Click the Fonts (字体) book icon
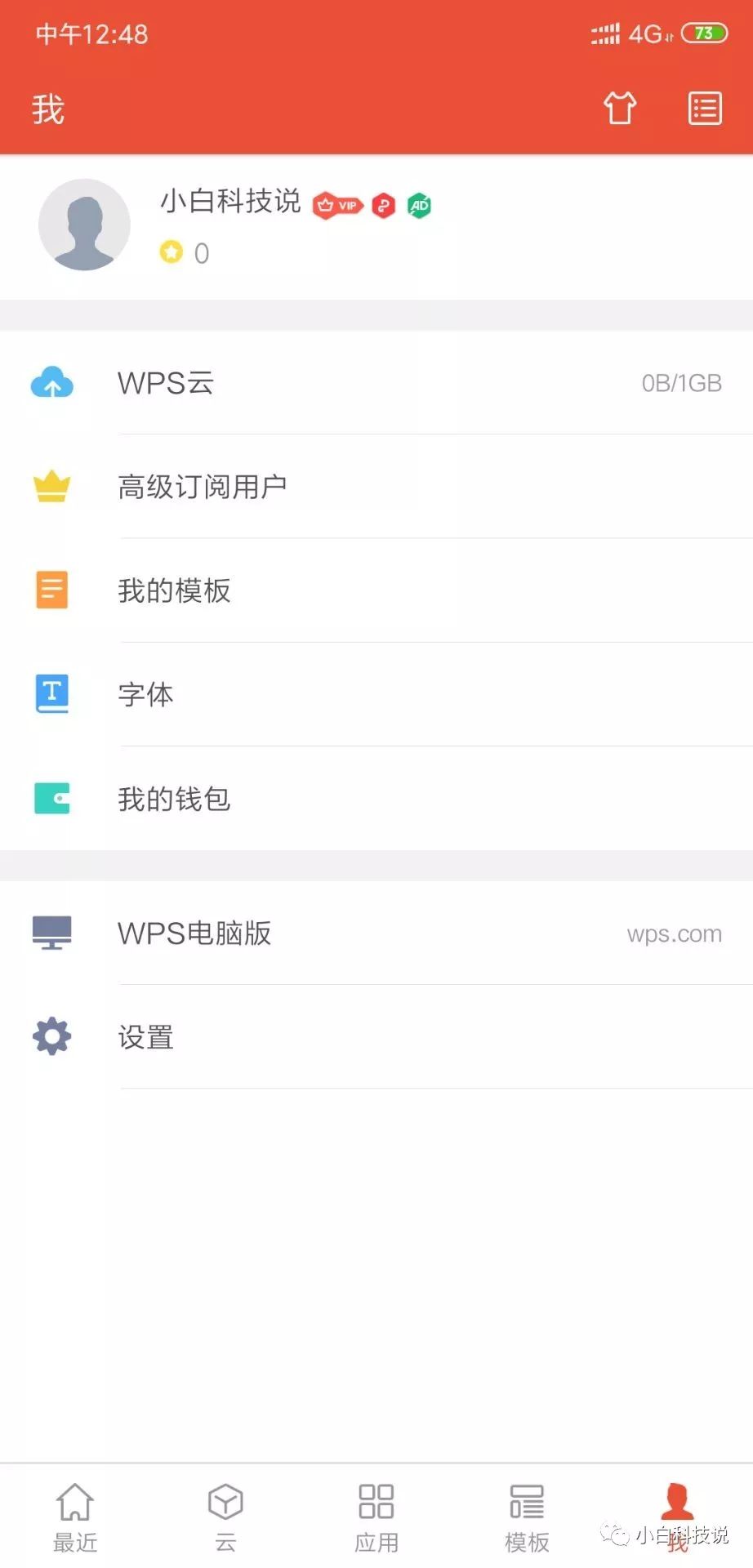This screenshot has height=1568, width=753. tap(51, 693)
